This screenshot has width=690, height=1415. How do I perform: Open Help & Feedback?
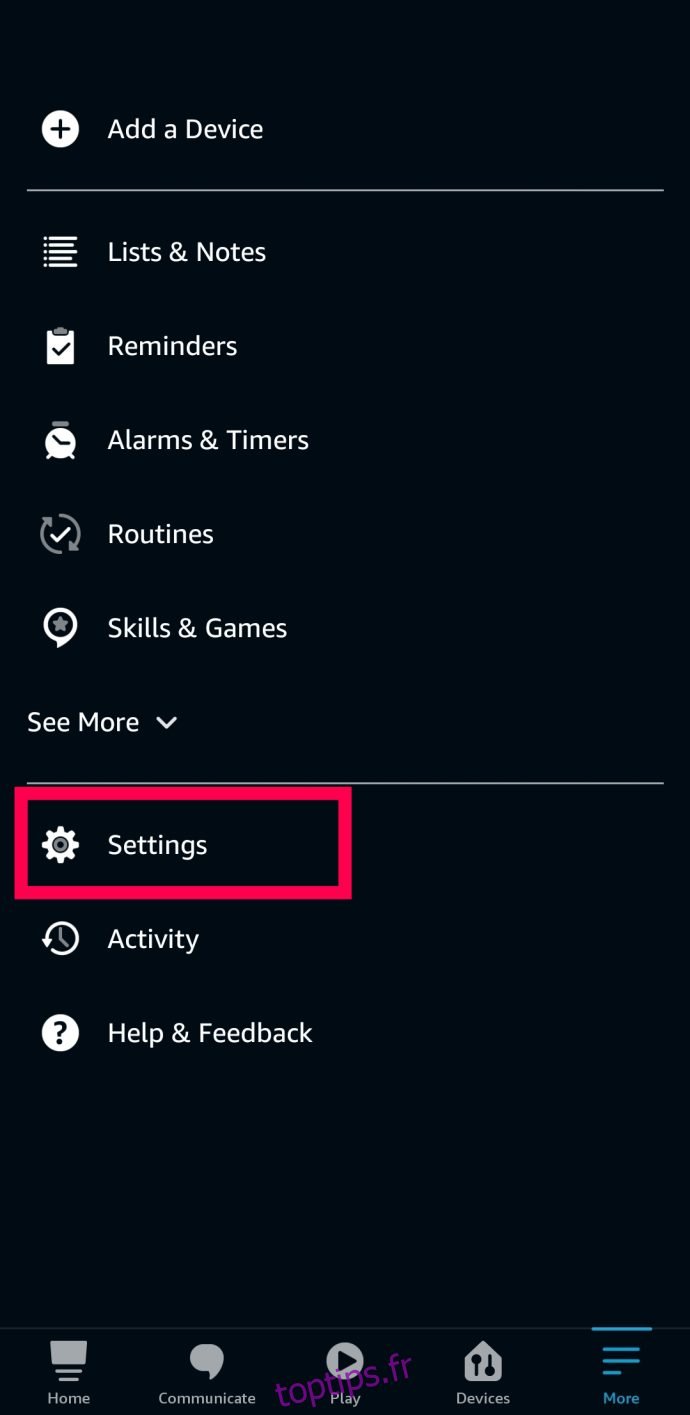coord(345,1033)
